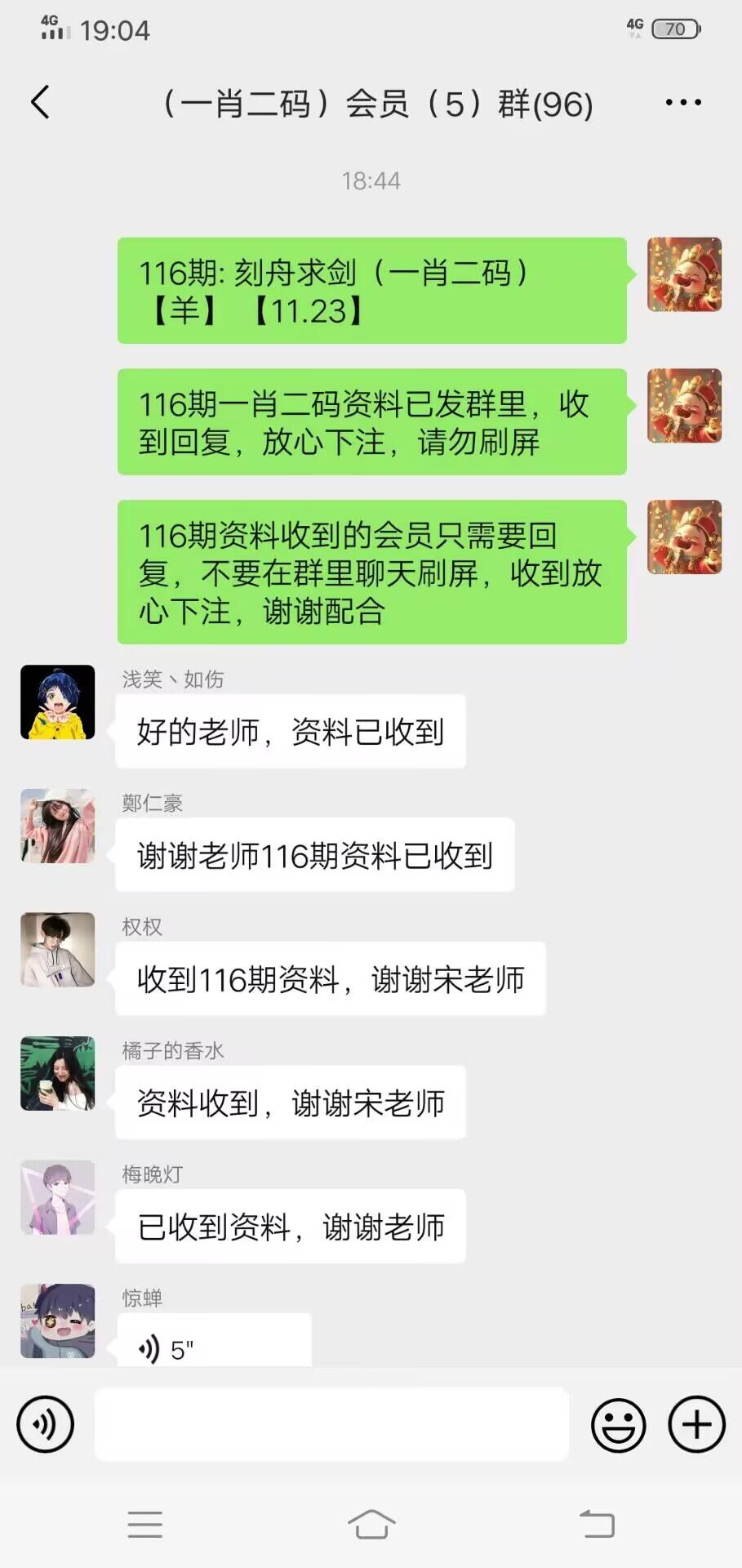Play the 5" voice message from 惊蝉
This screenshot has height=1568, width=742.
tap(214, 1343)
